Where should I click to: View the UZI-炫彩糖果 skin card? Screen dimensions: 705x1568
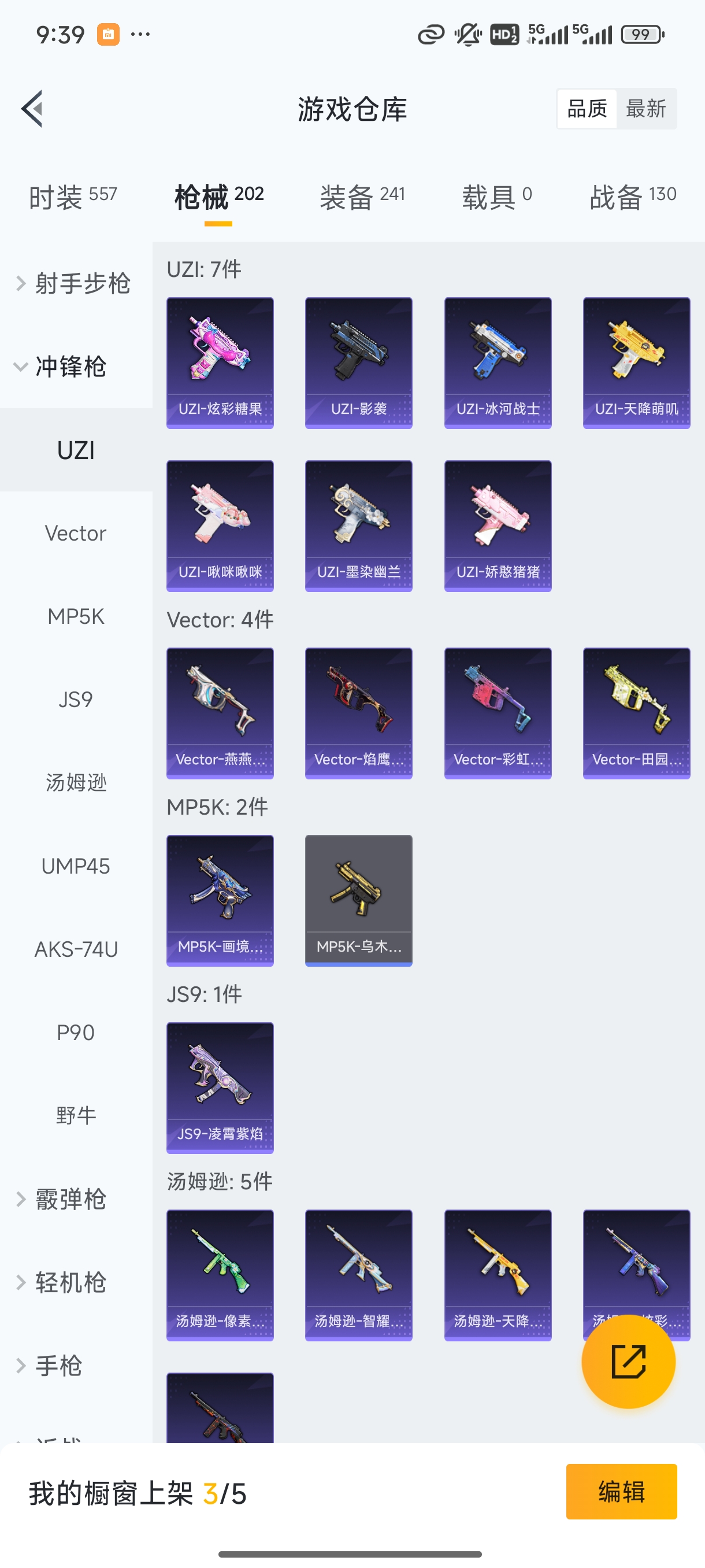tap(220, 362)
